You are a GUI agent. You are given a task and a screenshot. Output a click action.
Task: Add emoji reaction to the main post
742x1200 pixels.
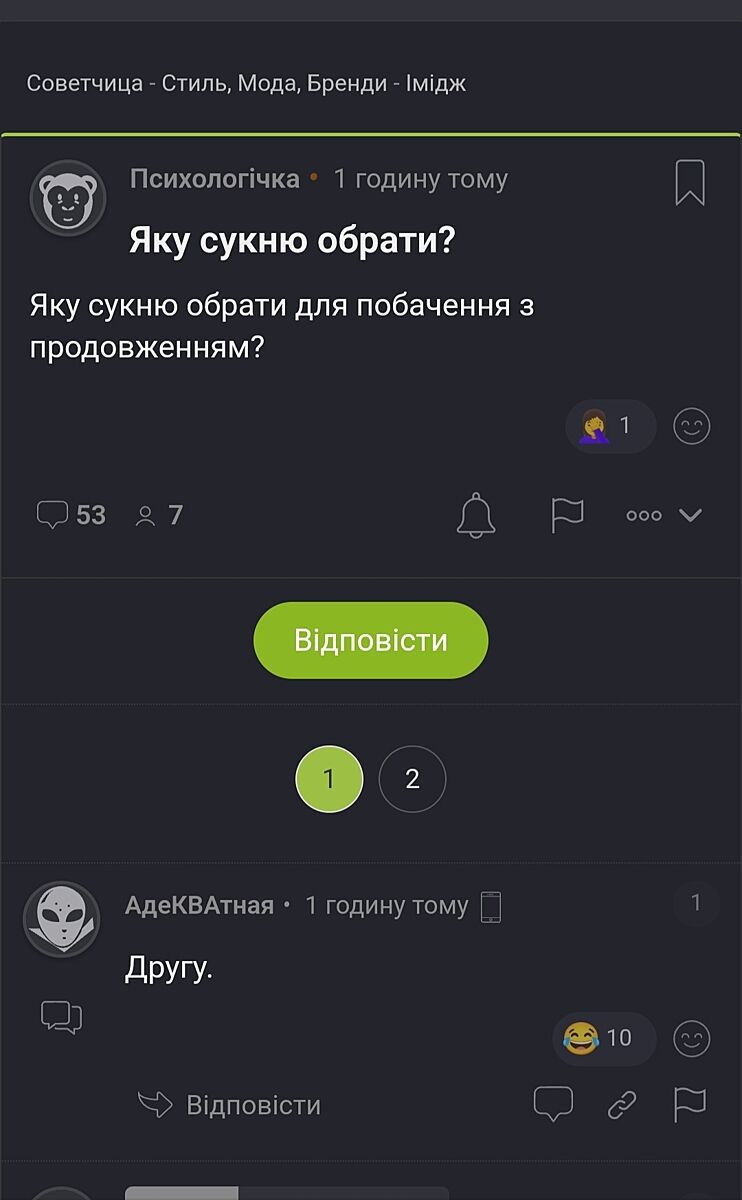point(691,427)
